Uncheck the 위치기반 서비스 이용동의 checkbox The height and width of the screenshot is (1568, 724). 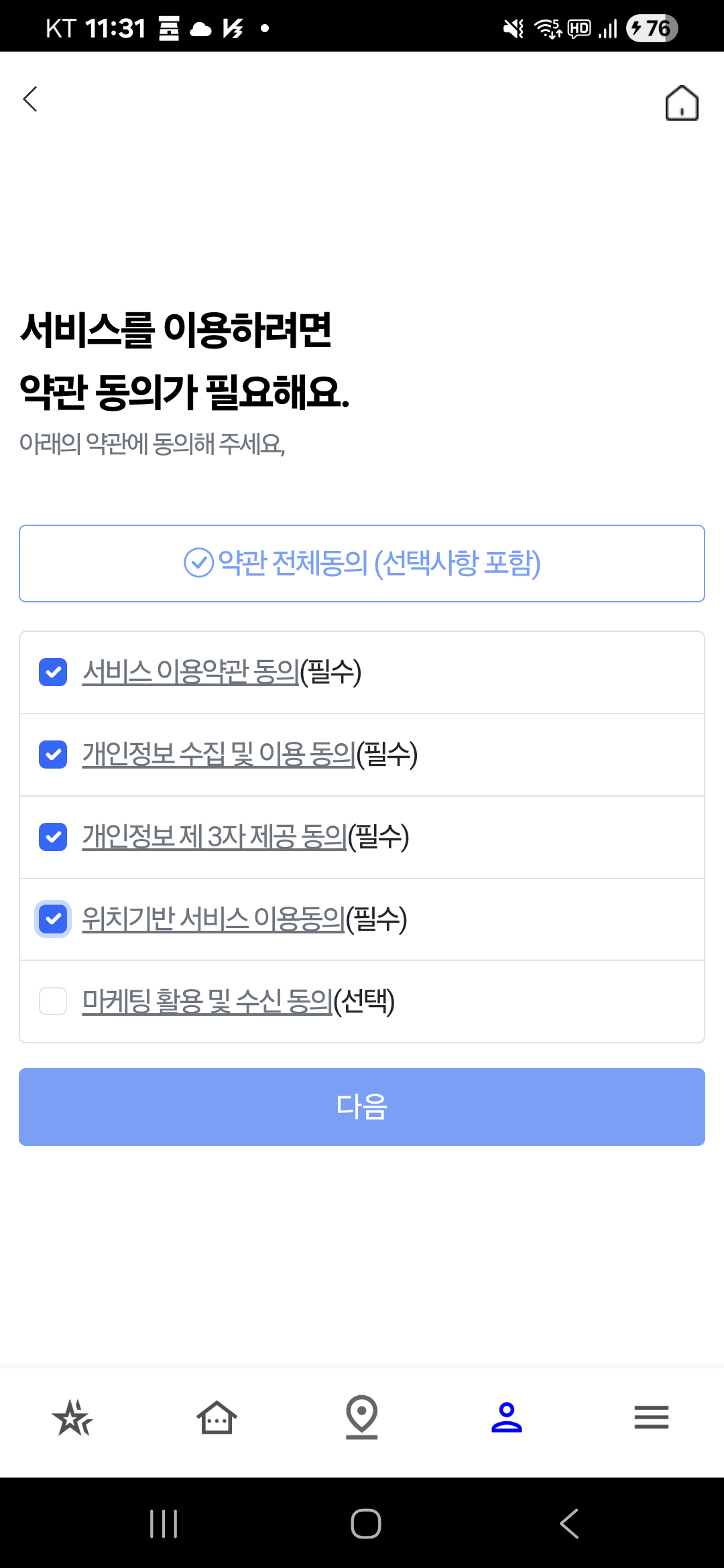point(53,919)
